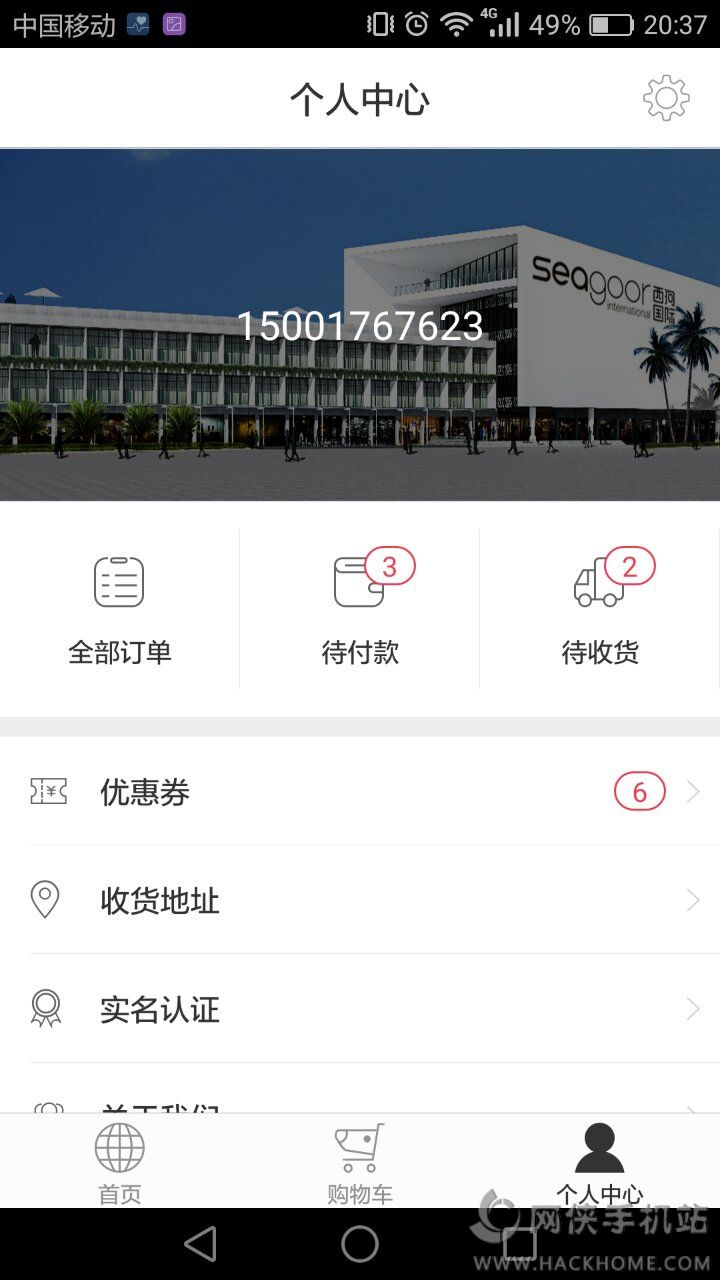This screenshot has height=1280, width=720.
Task: Open pending payment orders (待付款)
Action: pos(360,610)
